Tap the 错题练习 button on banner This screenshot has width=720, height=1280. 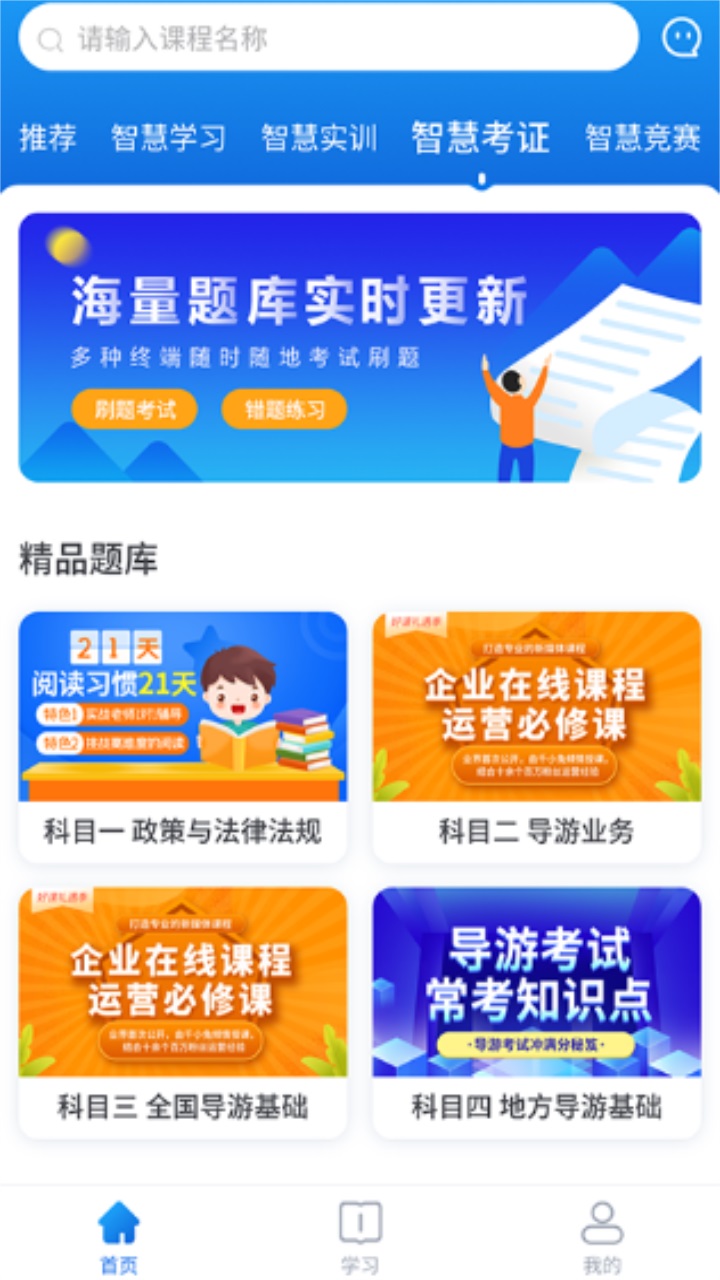pyautogui.click(x=284, y=409)
